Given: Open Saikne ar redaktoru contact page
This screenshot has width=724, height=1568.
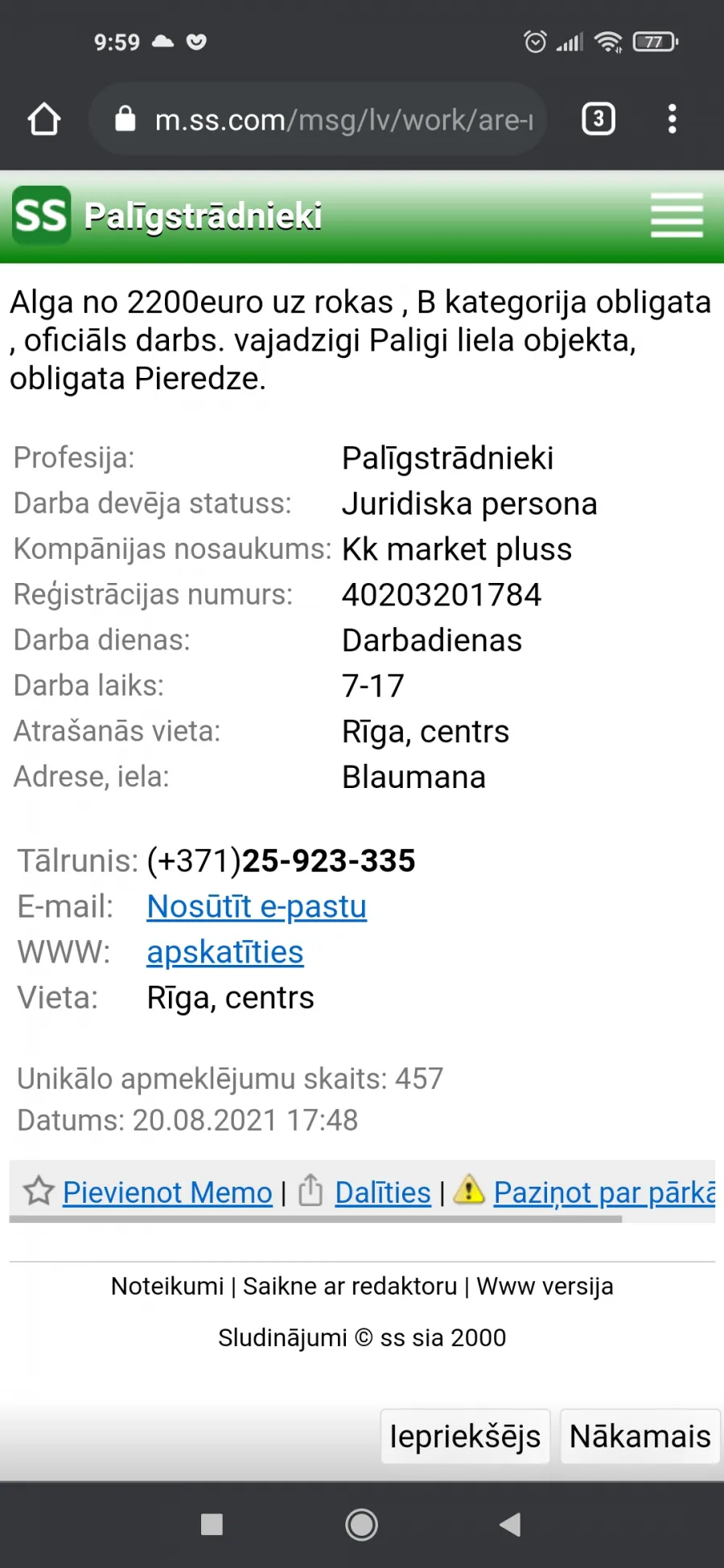Looking at the screenshot, I should (350, 1286).
